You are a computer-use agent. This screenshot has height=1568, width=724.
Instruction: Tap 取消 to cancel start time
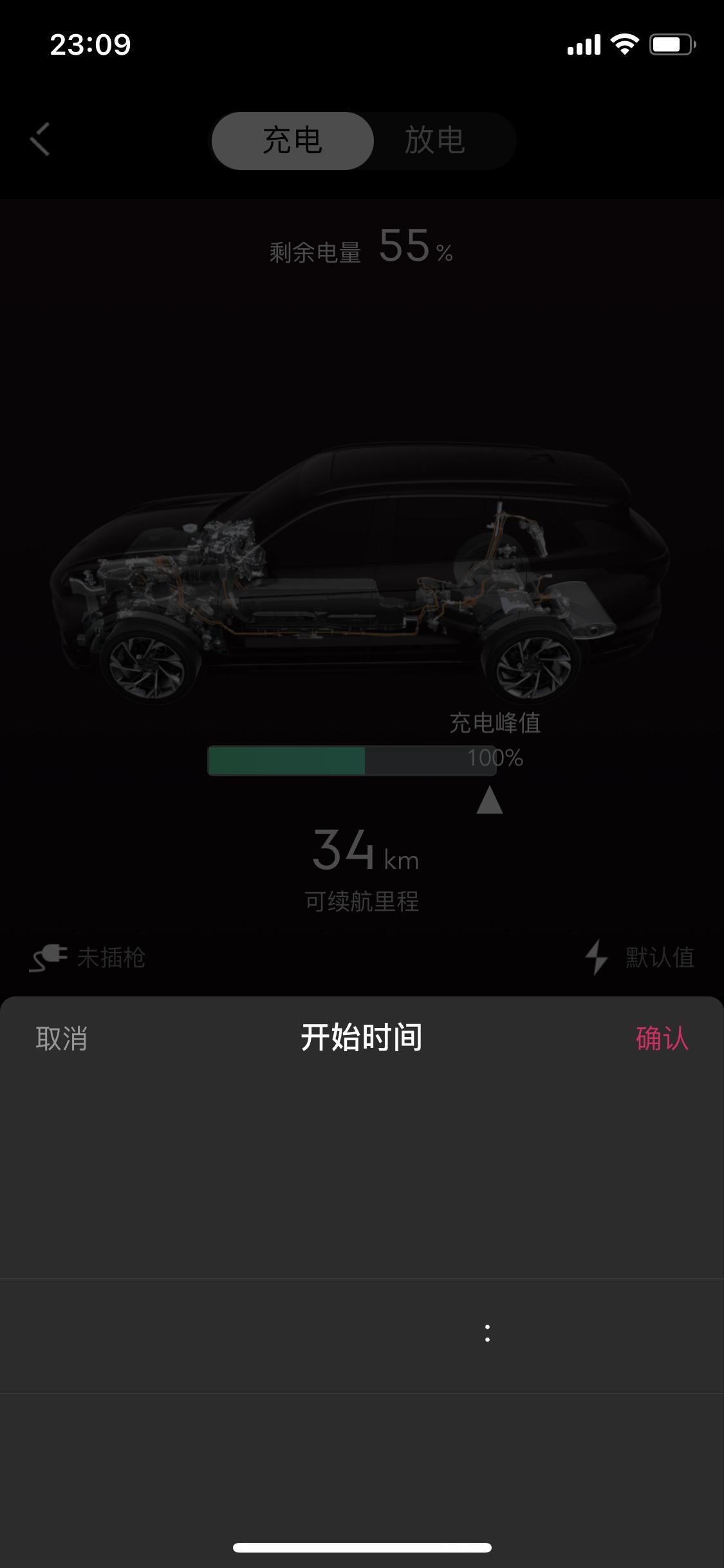click(62, 1038)
